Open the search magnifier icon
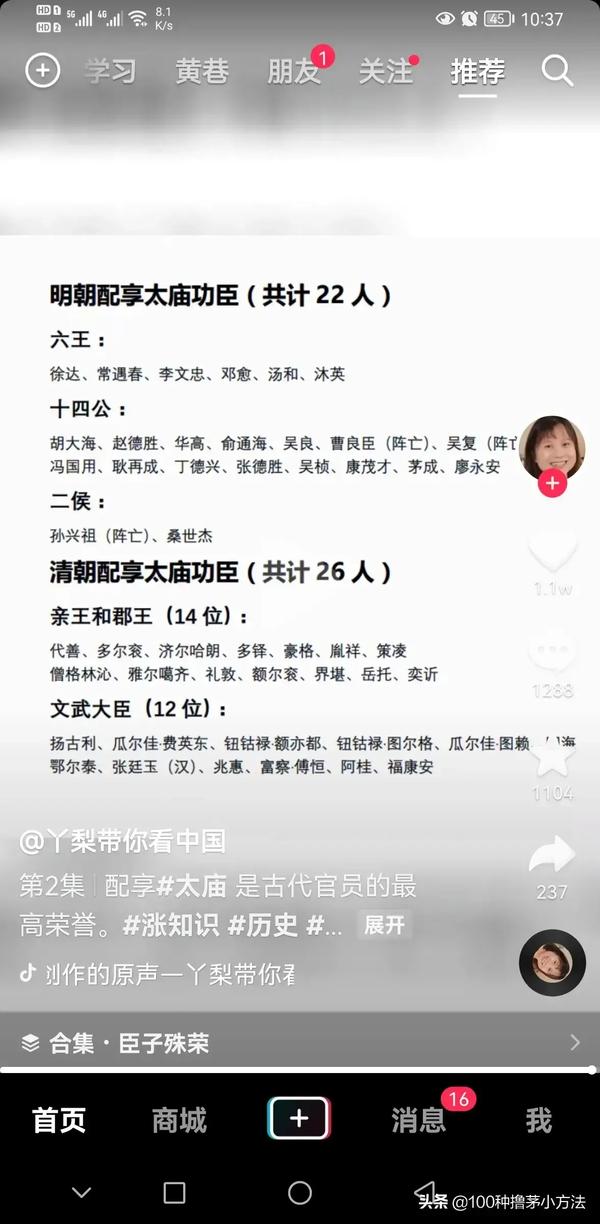 click(x=557, y=71)
